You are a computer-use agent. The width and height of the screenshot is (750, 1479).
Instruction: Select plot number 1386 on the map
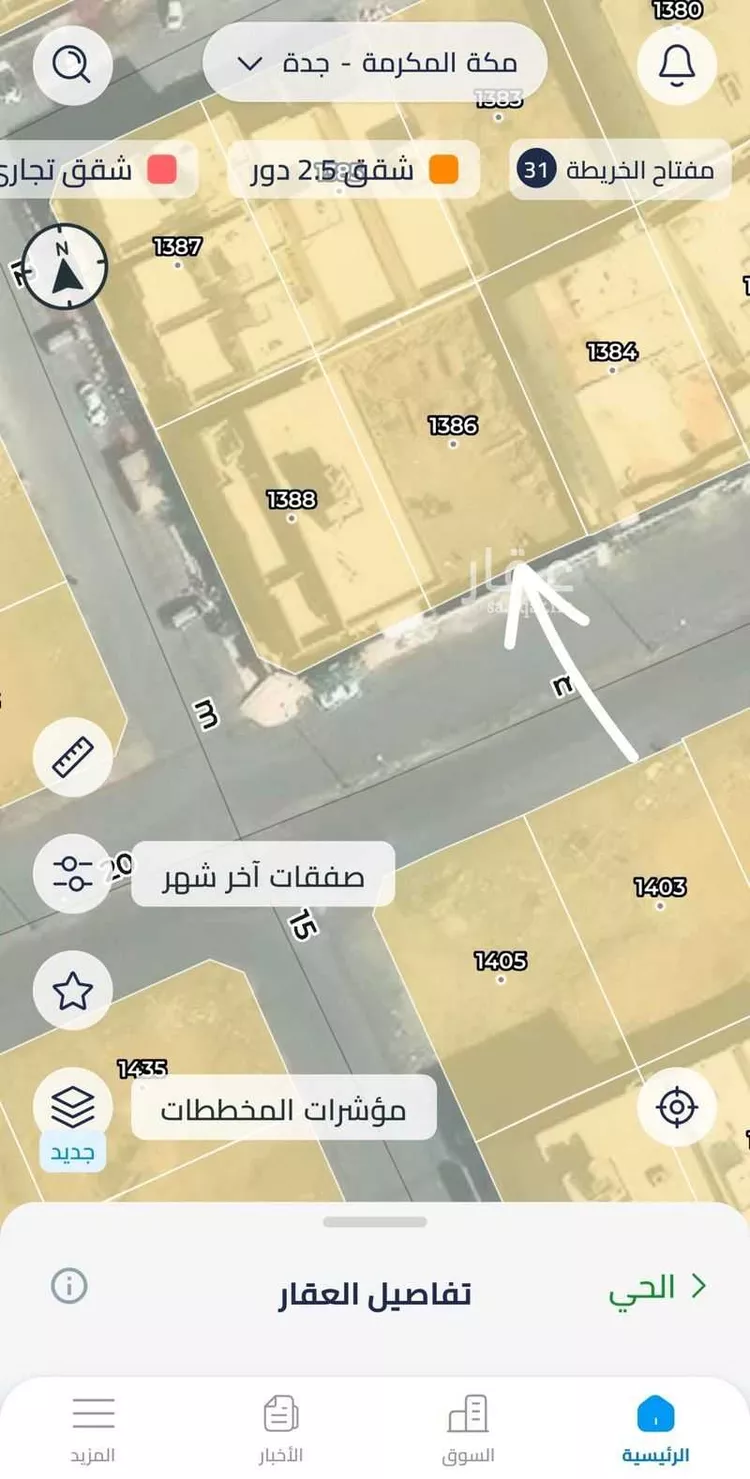(x=452, y=424)
